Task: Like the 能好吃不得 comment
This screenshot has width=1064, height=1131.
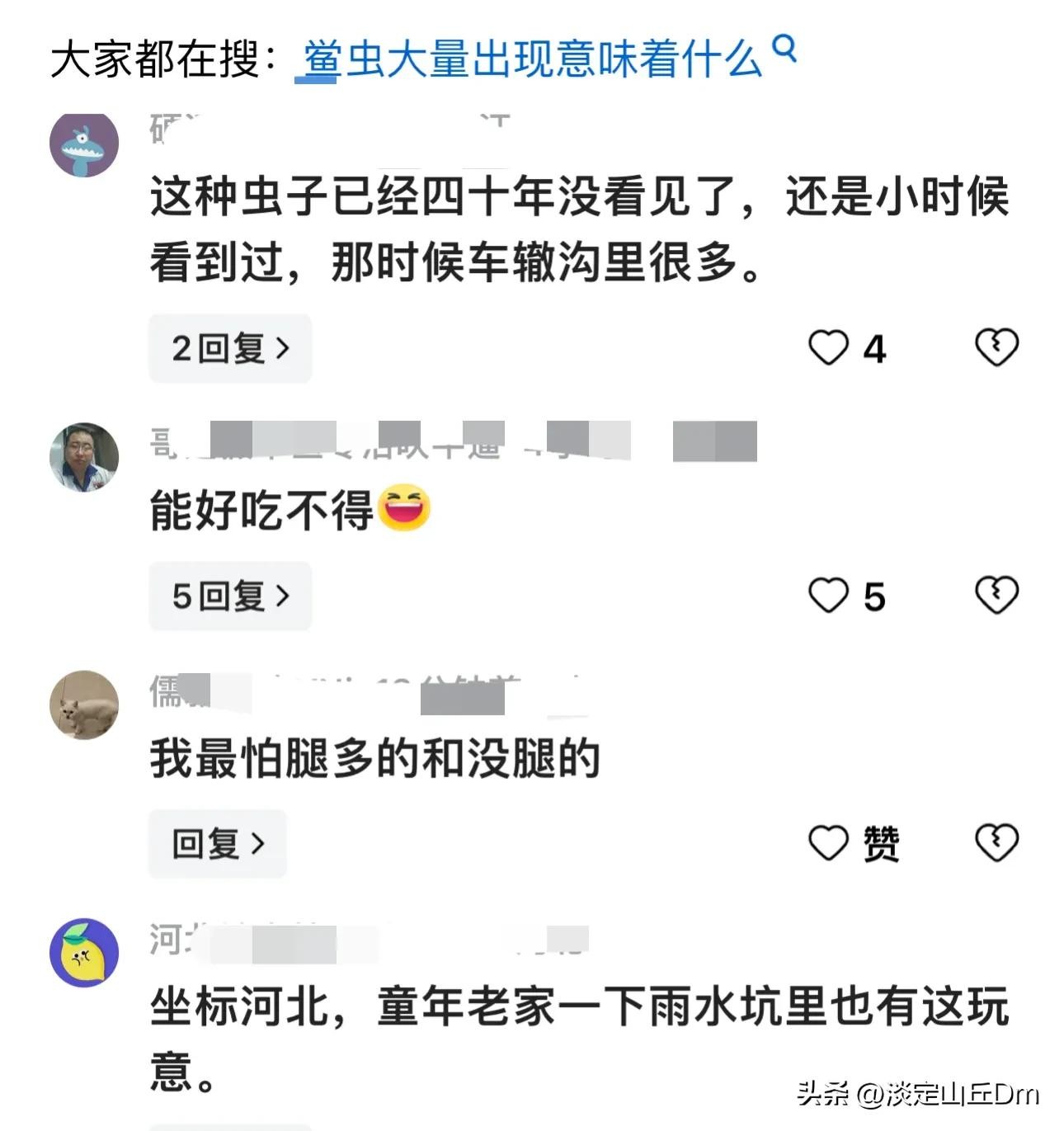Action: click(x=829, y=596)
